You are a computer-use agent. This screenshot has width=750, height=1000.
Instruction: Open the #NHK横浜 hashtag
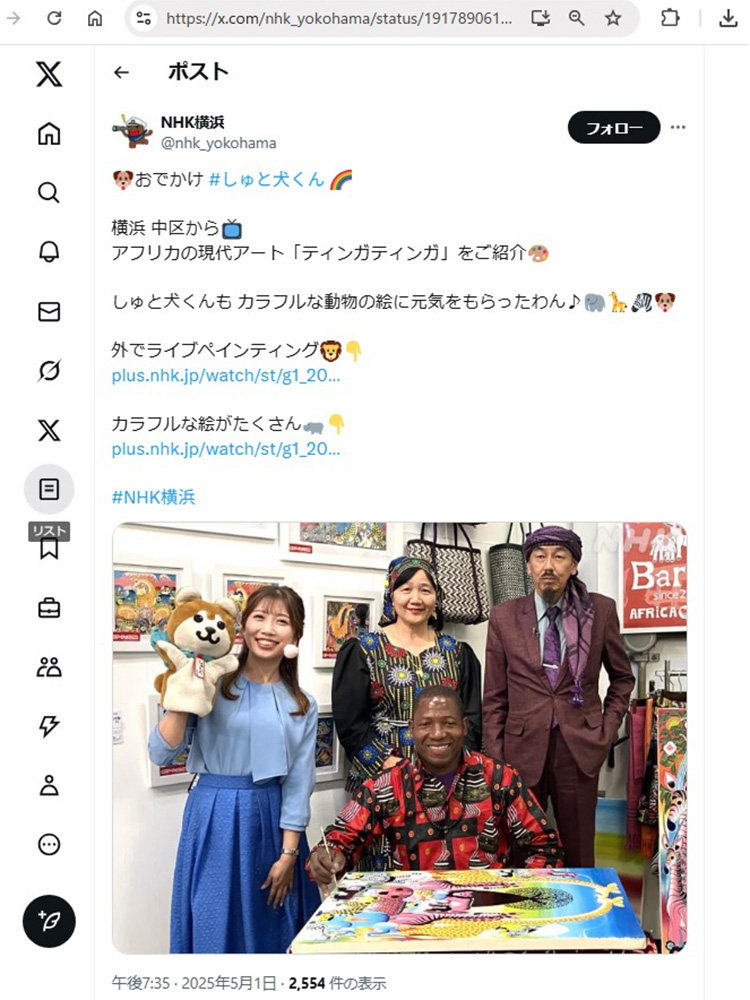click(153, 497)
